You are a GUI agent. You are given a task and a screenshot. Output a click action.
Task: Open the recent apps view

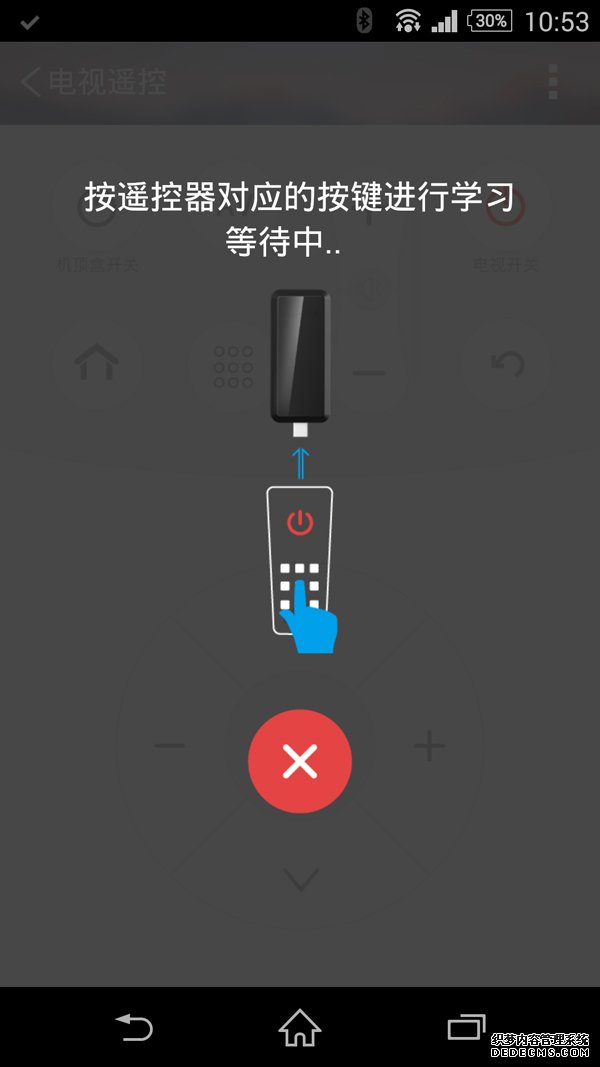click(x=466, y=1026)
